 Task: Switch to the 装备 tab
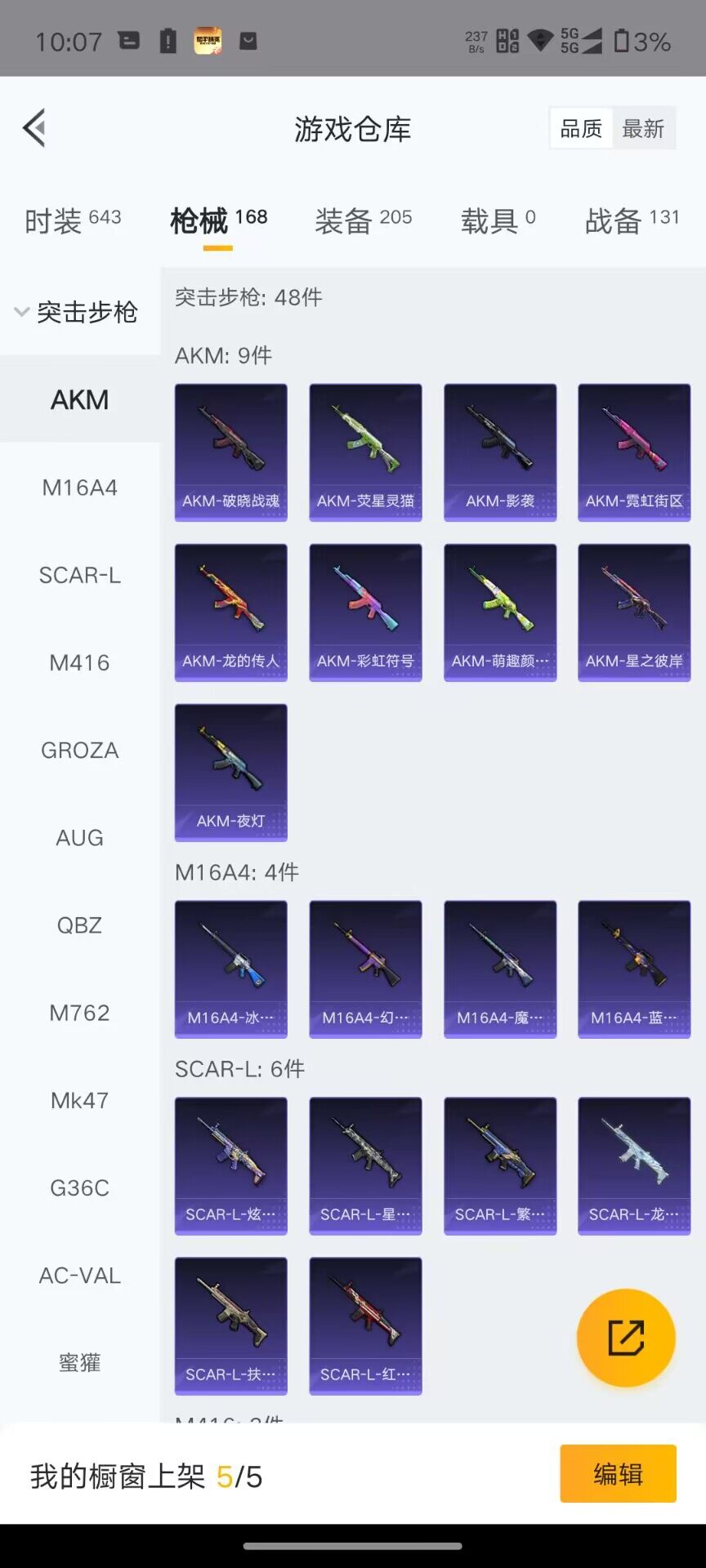tap(363, 220)
